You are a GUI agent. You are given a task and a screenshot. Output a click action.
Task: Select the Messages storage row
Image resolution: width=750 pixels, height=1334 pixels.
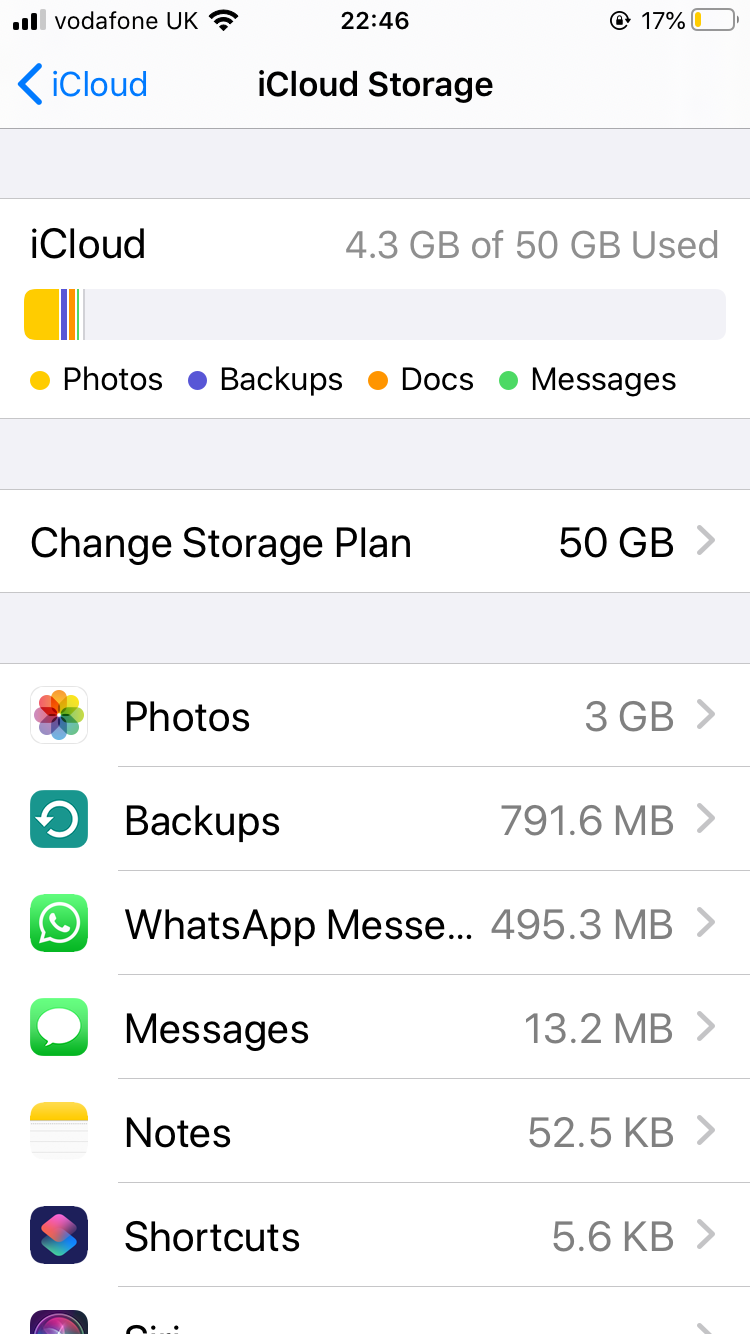374,1029
